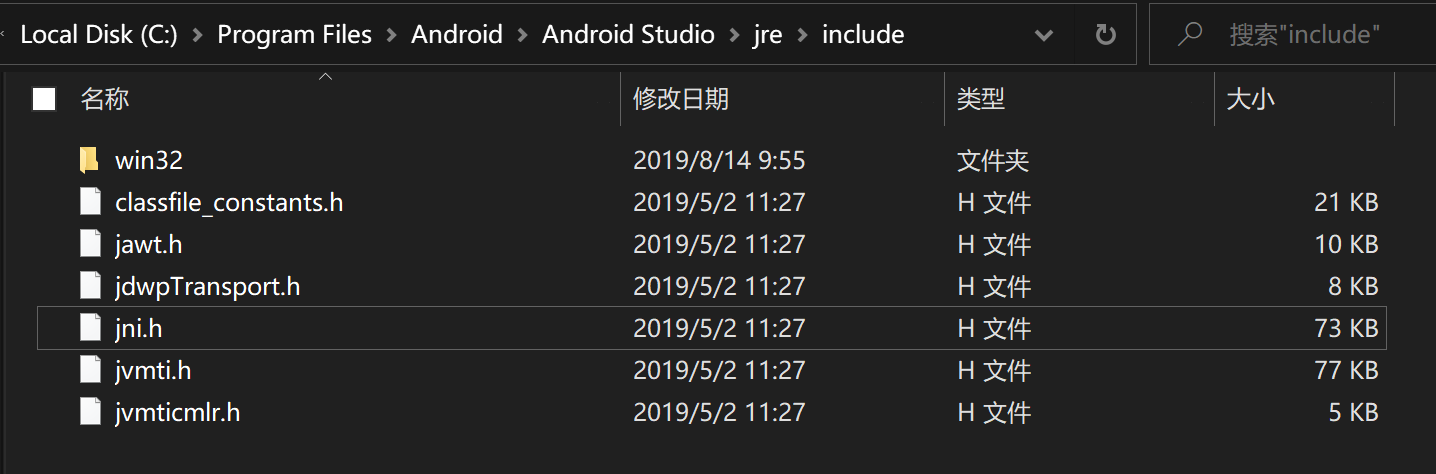Sort files by 大小 column

coord(1250,99)
